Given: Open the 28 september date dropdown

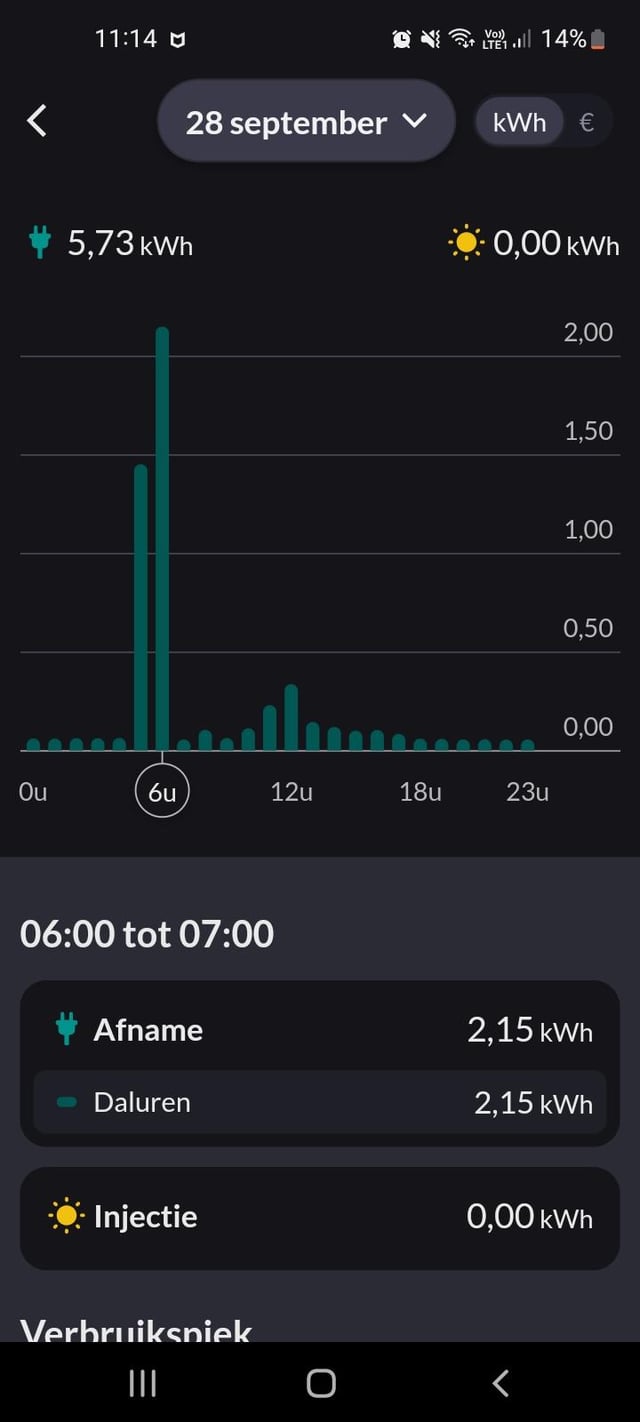Looking at the screenshot, I should click(x=306, y=122).
